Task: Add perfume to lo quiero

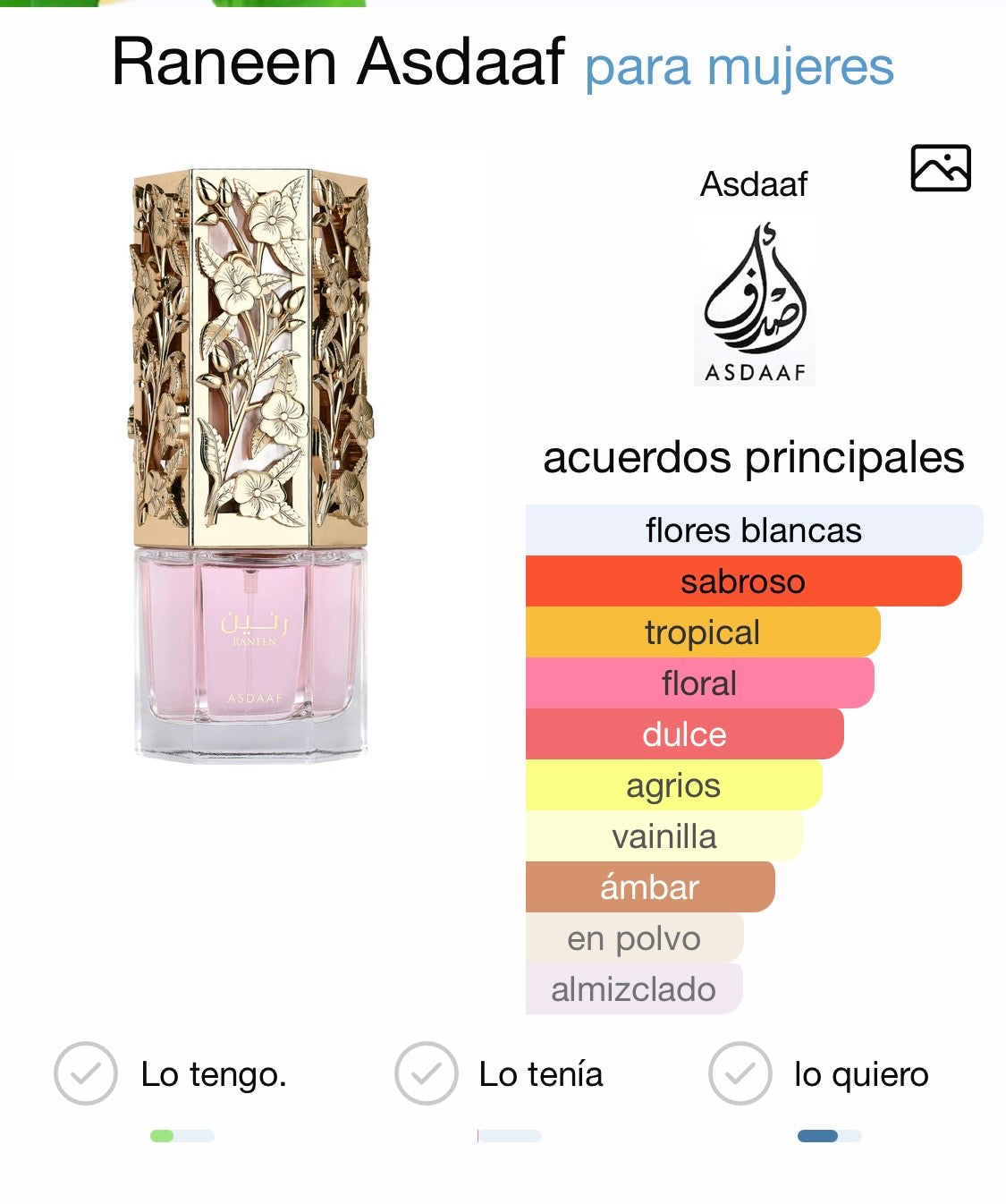Action: coord(740,1073)
